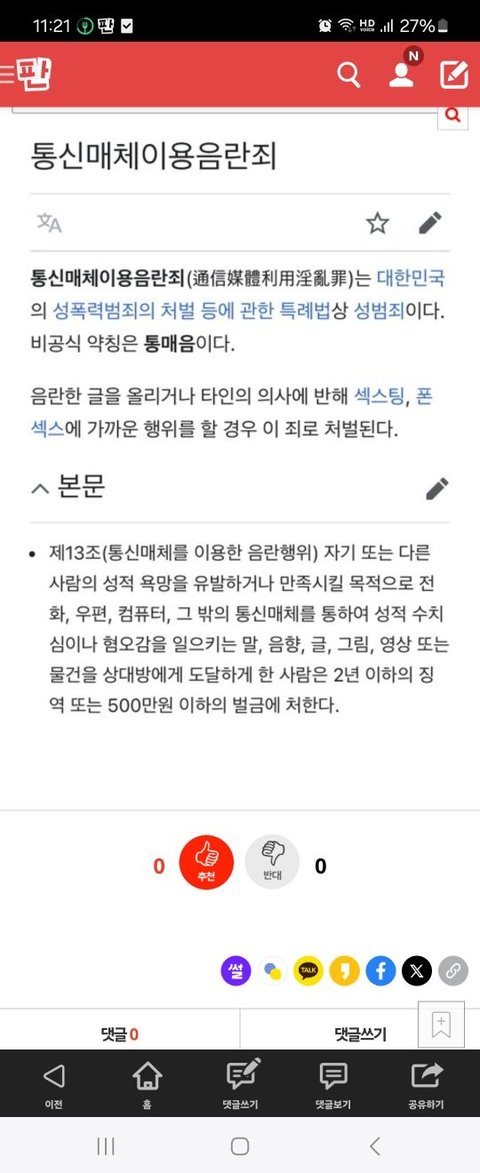Open the hamburger menu next to the Pann logo

coord(5,75)
